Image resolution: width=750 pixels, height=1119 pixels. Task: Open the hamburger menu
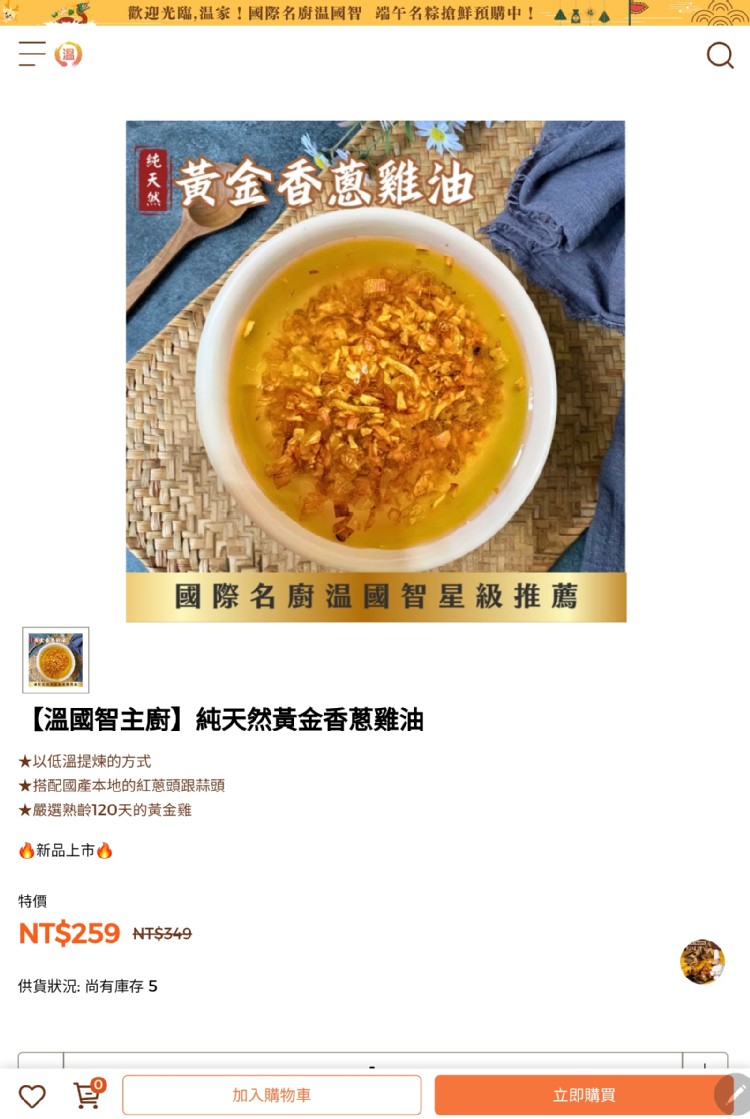pos(32,54)
